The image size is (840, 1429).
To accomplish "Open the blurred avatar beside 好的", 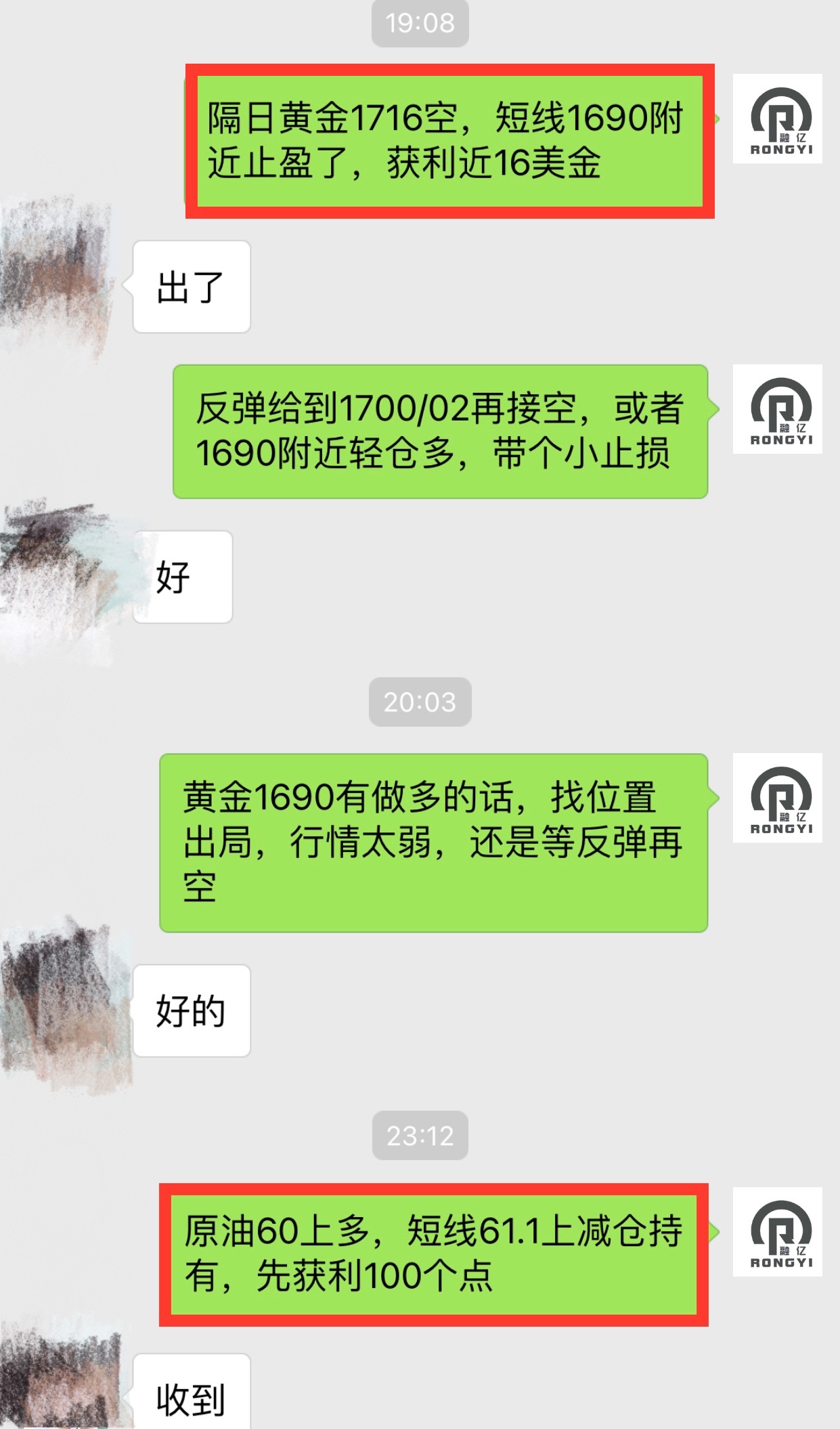I will point(64,1002).
